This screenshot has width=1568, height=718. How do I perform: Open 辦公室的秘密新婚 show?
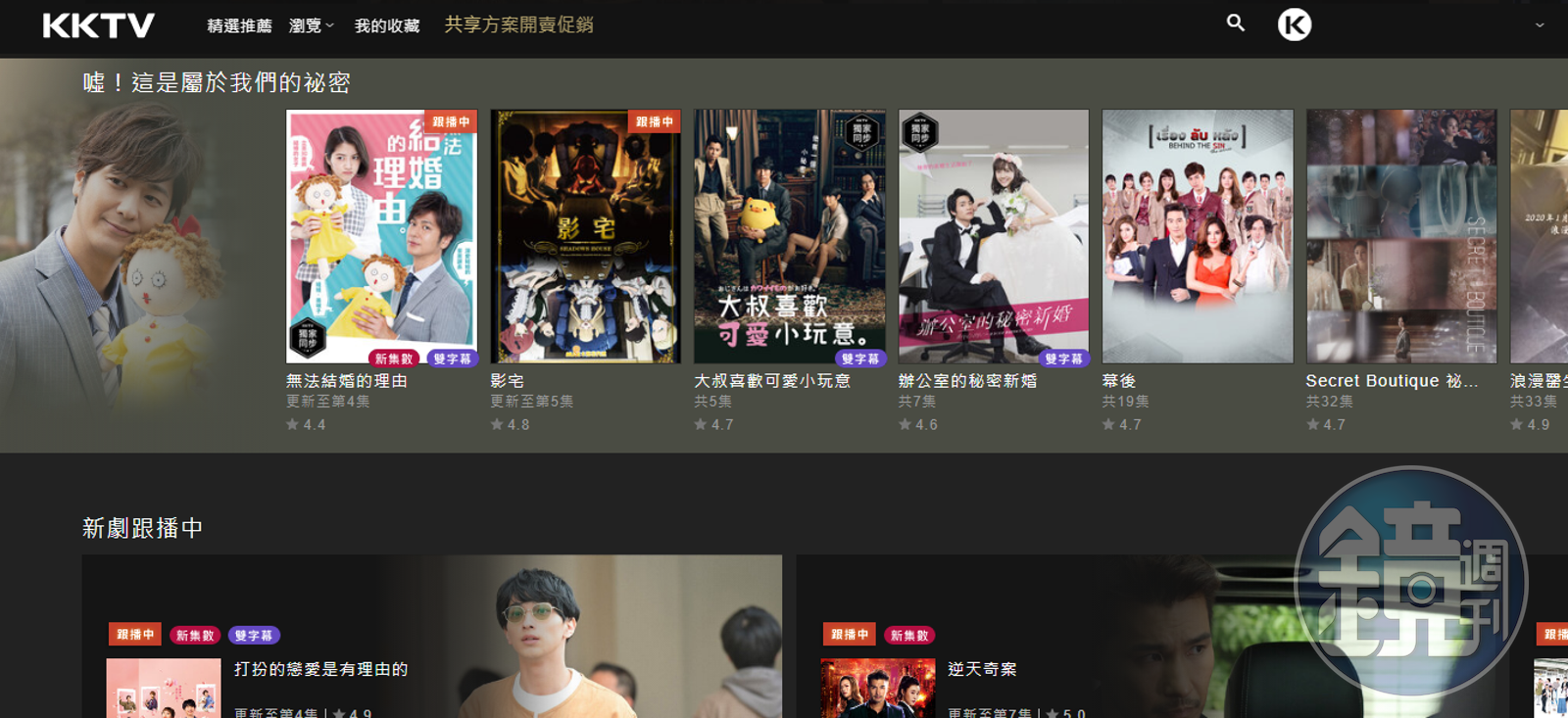(993, 237)
